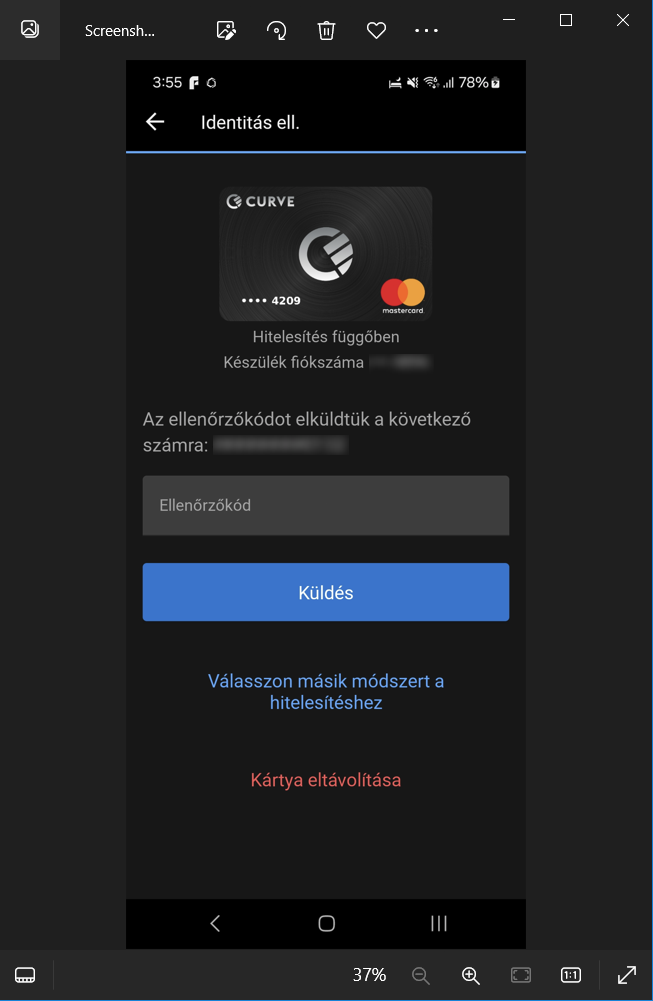
Task: Show the filmstrip
Action: (x=26, y=975)
